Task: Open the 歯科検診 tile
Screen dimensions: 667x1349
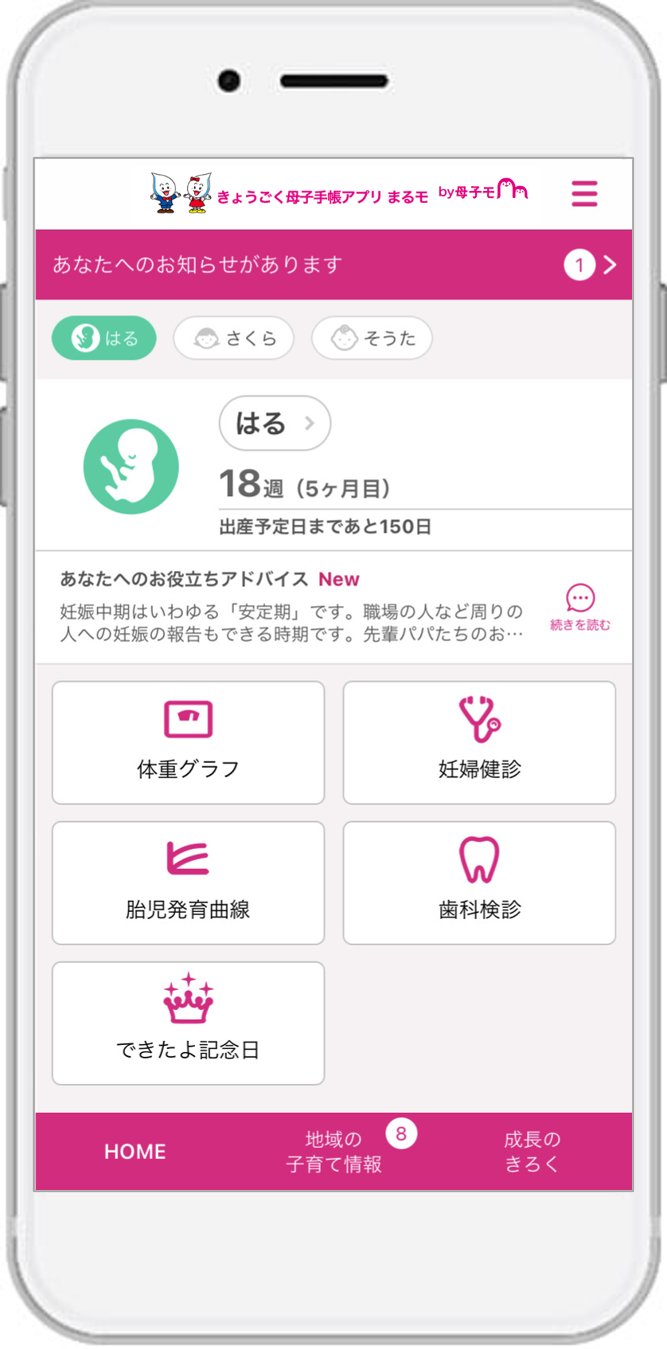Action: click(479, 883)
